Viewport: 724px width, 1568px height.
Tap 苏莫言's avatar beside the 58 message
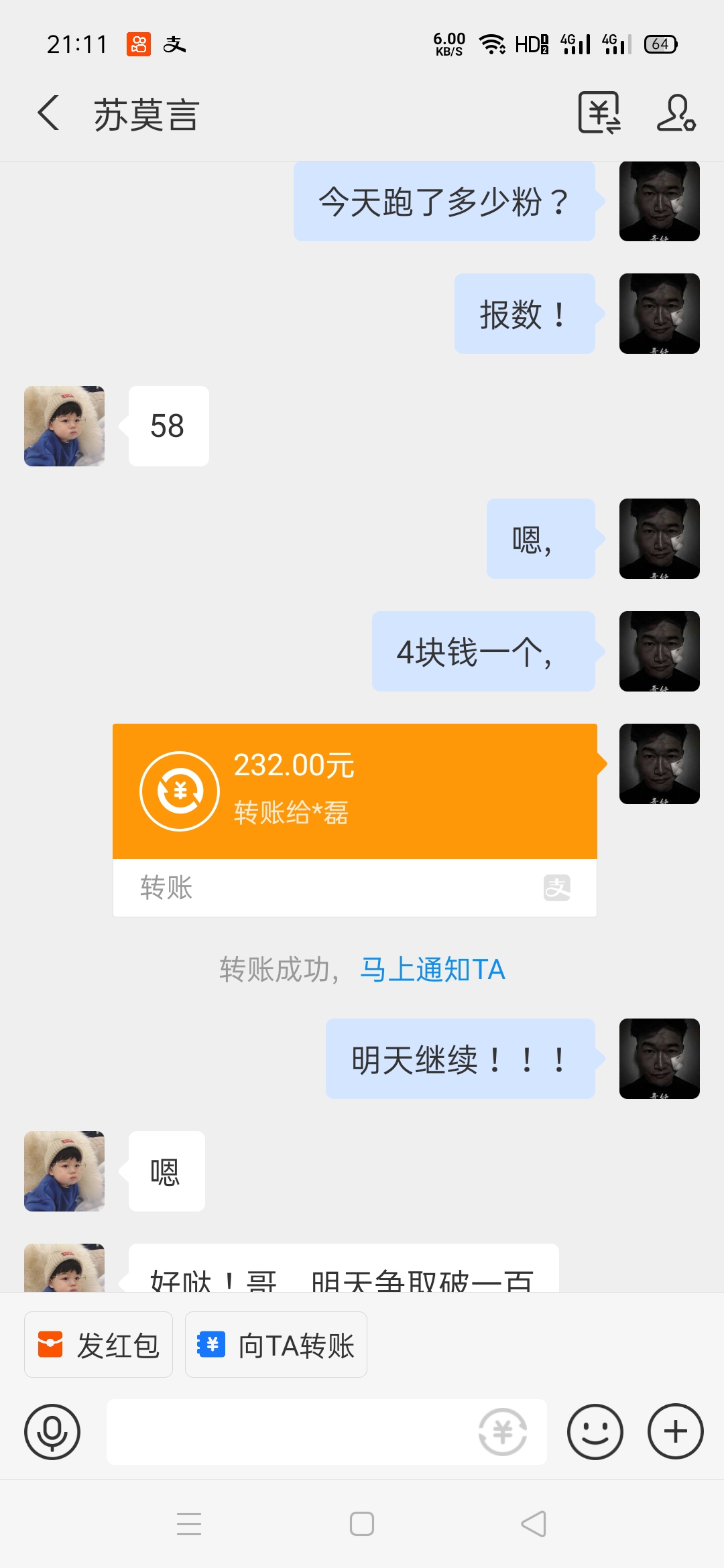coord(64,426)
